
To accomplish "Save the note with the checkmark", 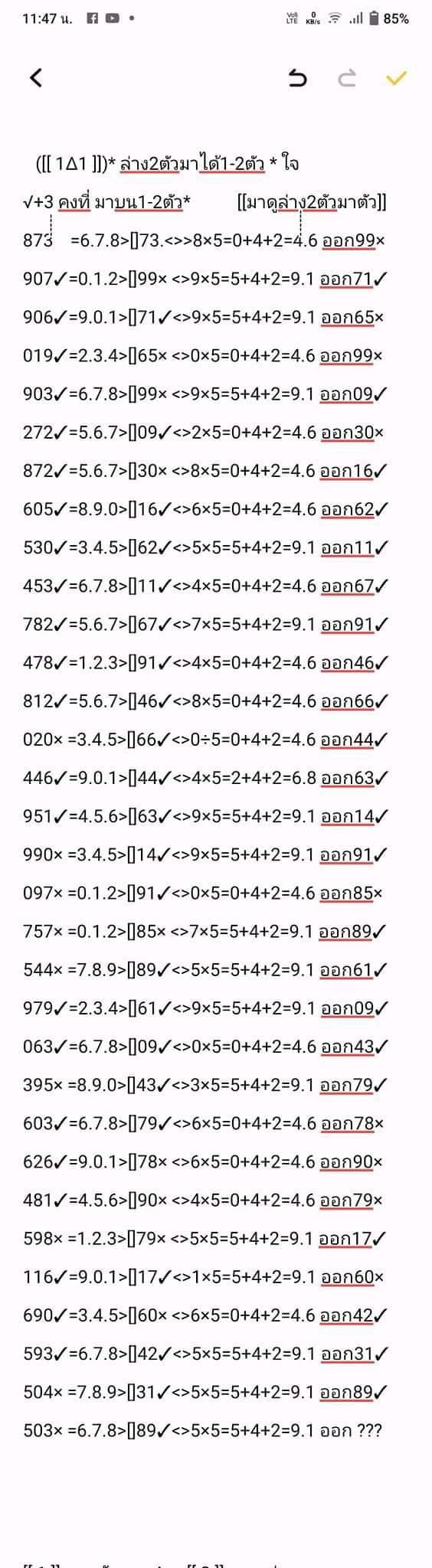I will pos(396,77).
